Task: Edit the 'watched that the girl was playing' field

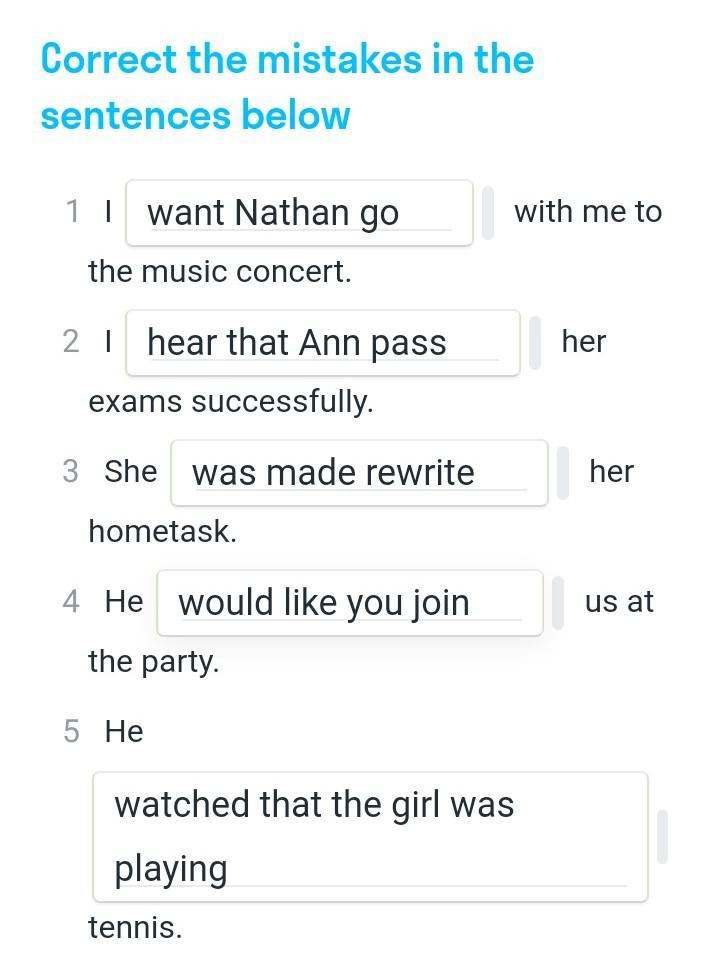Action: coord(370,836)
